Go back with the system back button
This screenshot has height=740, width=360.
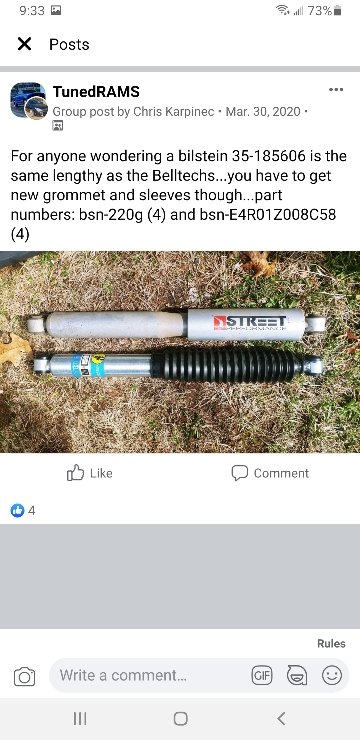[281, 718]
